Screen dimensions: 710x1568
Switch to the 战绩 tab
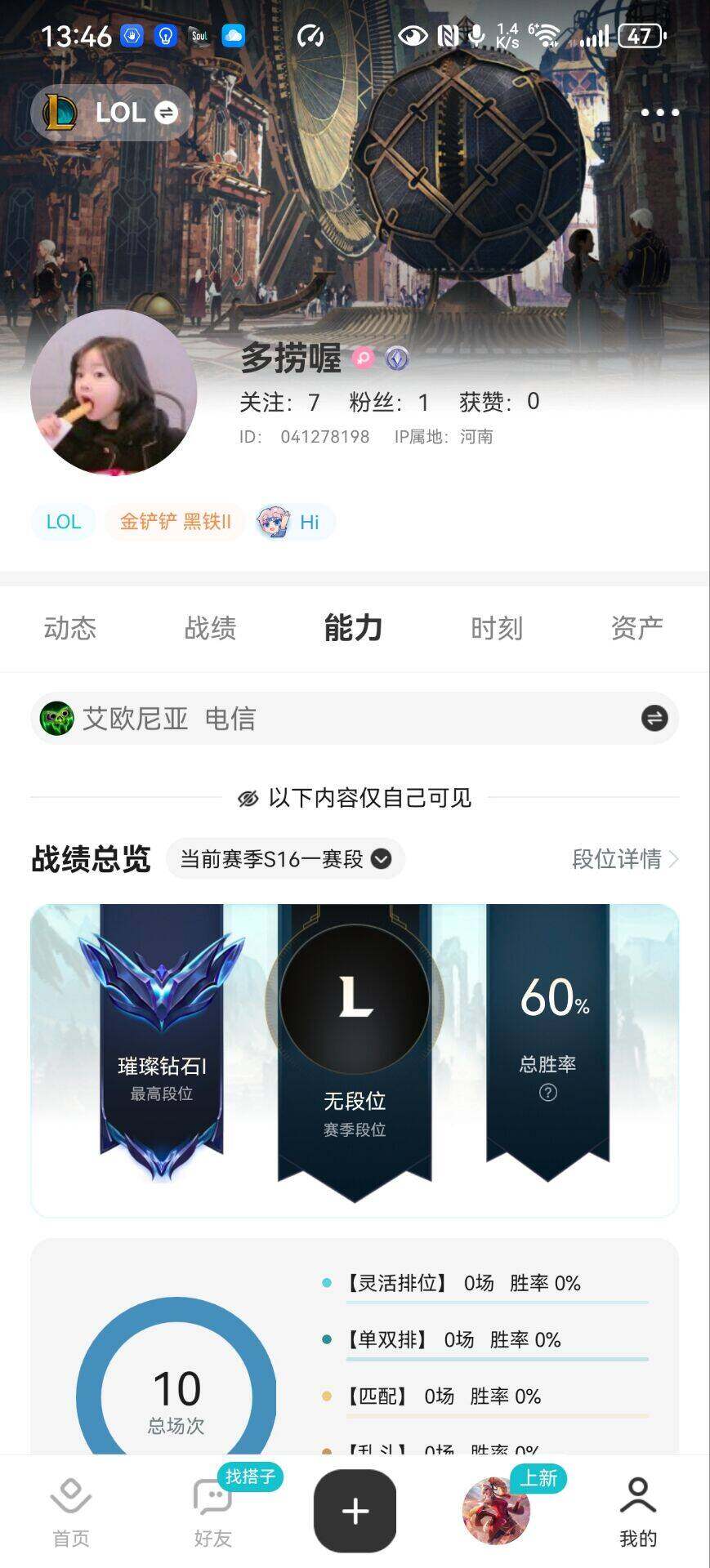pyautogui.click(x=210, y=628)
